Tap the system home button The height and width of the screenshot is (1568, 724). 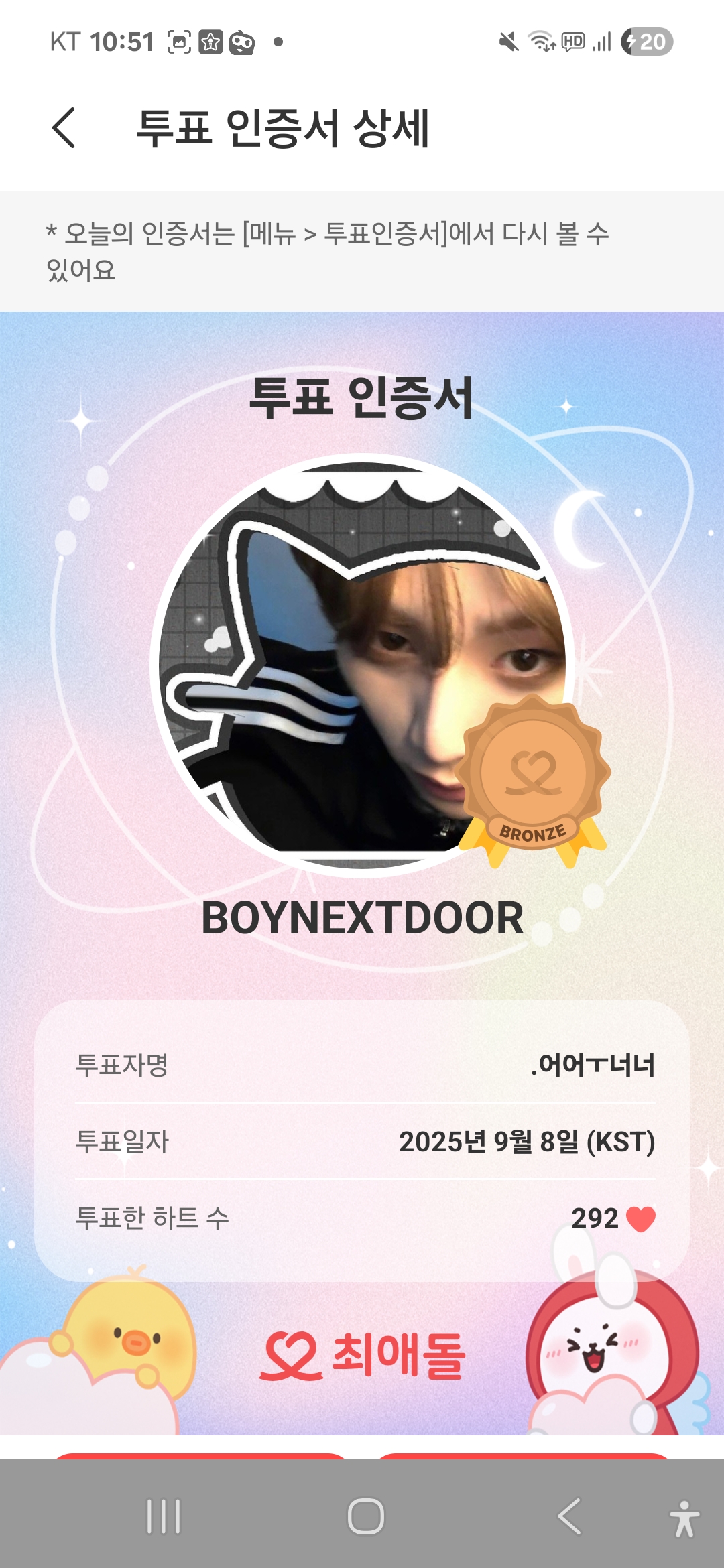tap(365, 1516)
